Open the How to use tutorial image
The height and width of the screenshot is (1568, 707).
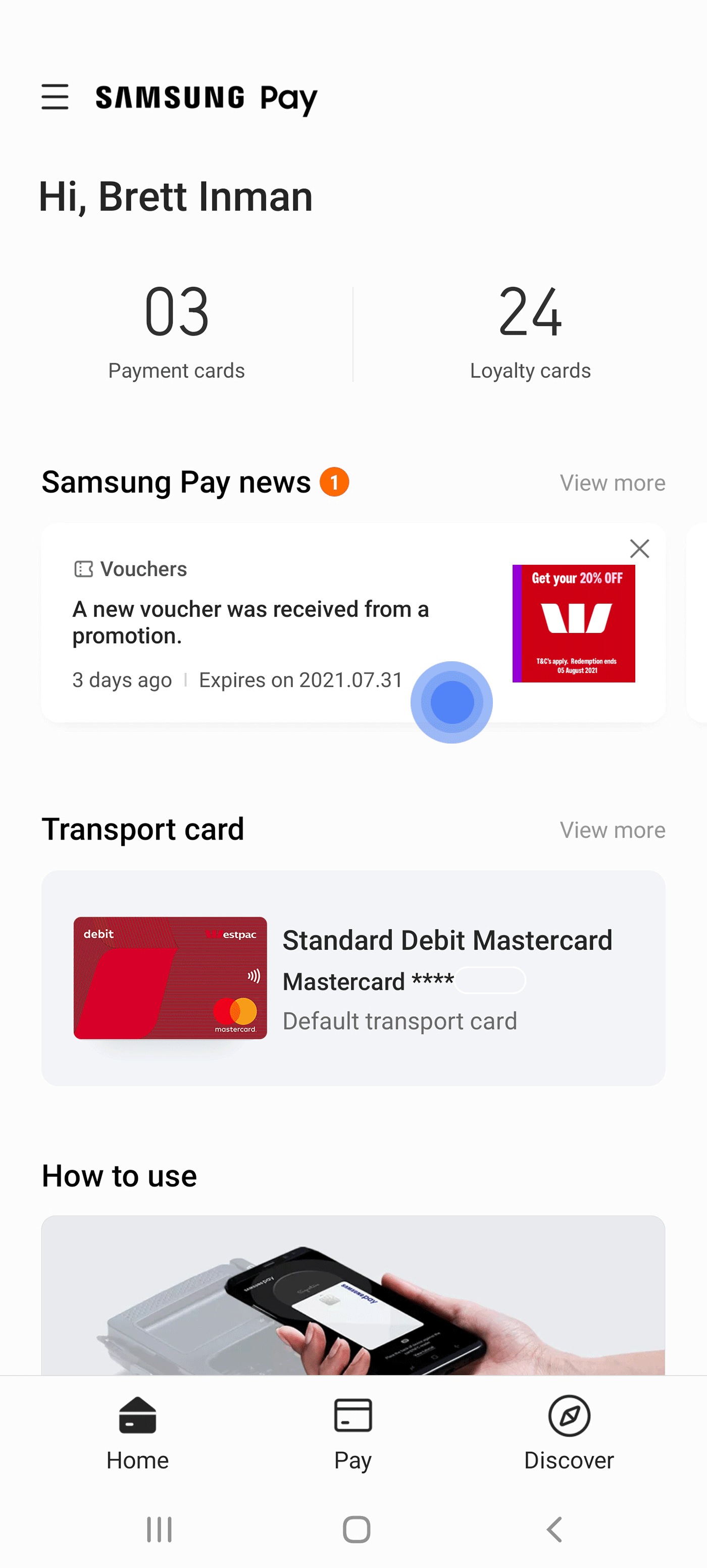[353, 1295]
